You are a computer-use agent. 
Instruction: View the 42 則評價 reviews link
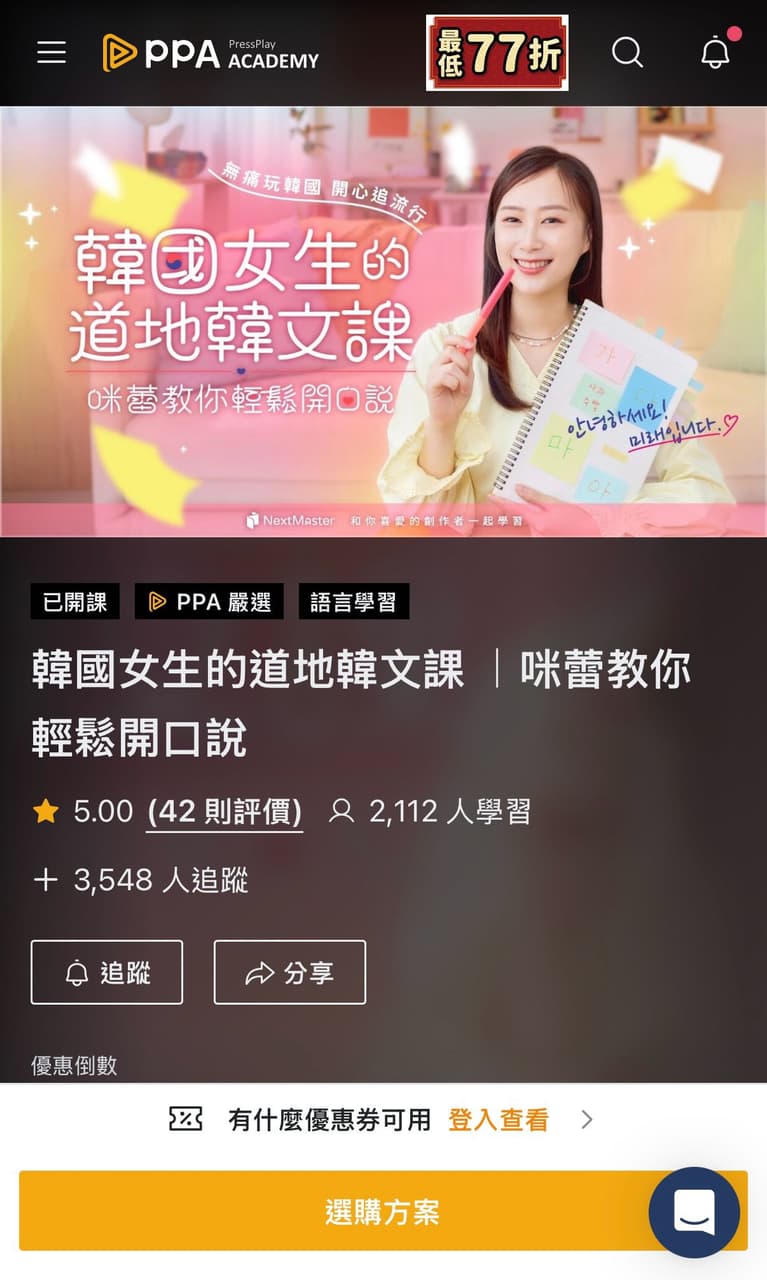coord(224,812)
